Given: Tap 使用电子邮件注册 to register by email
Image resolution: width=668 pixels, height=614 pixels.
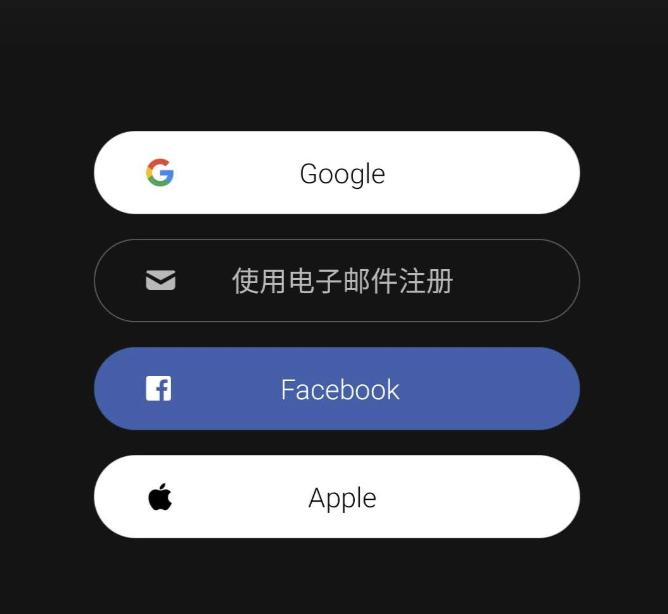Looking at the screenshot, I should (336, 281).
